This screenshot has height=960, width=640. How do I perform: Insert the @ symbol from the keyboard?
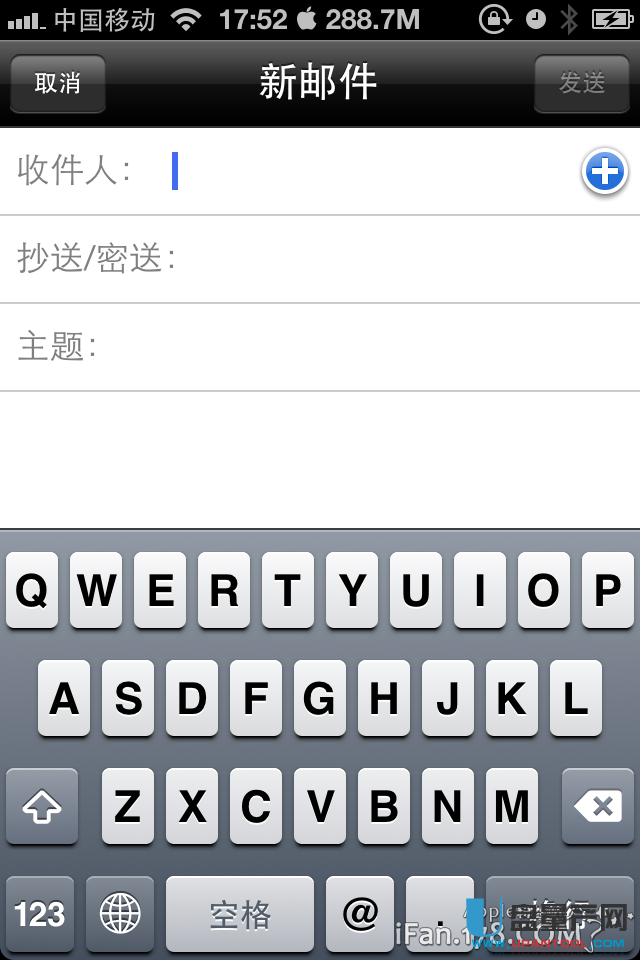pyautogui.click(x=360, y=914)
